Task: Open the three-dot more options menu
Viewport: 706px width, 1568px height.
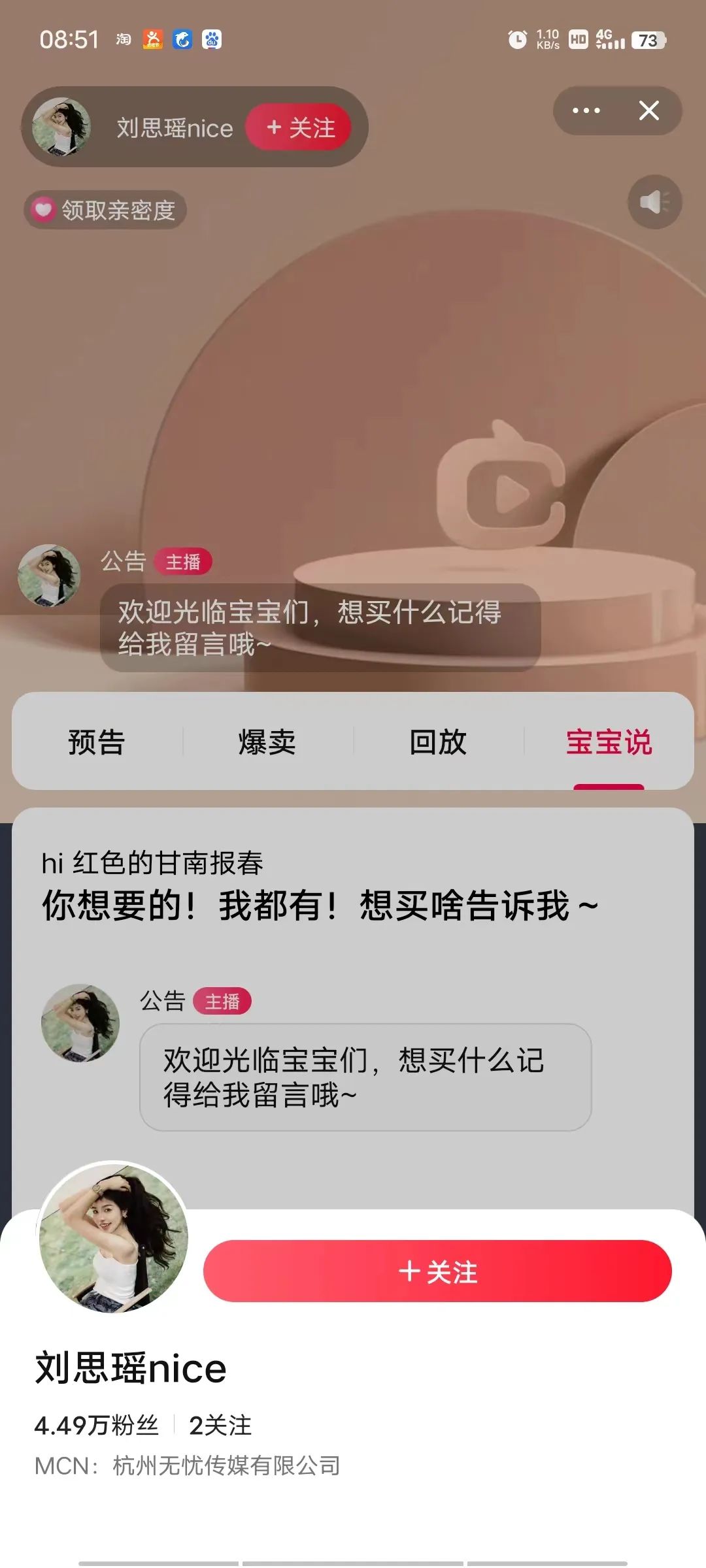Action: [586, 110]
